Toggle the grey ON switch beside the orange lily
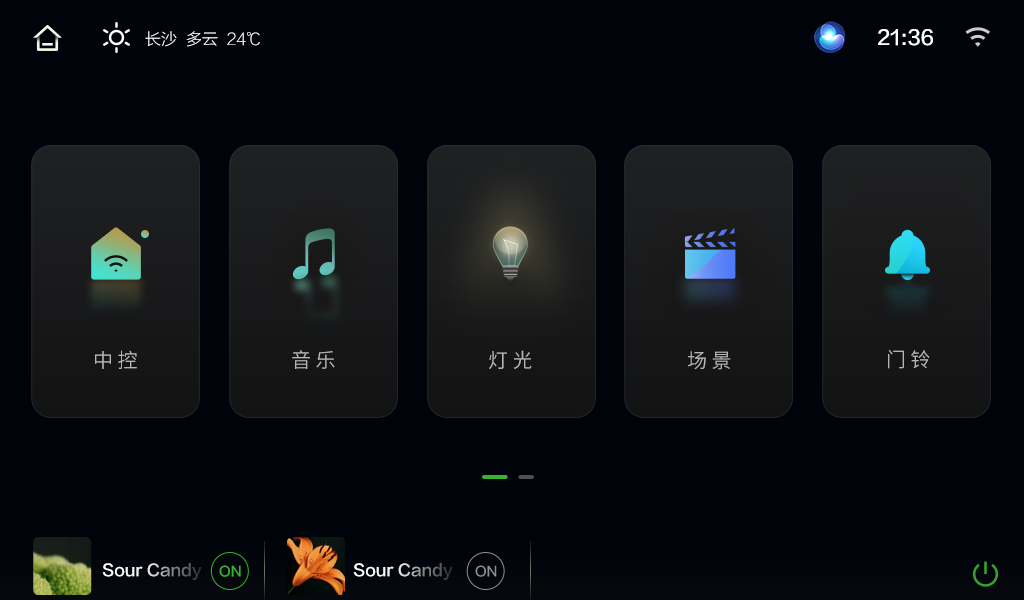Viewport: 1024px width, 600px height. pyautogui.click(x=486, y=571)
